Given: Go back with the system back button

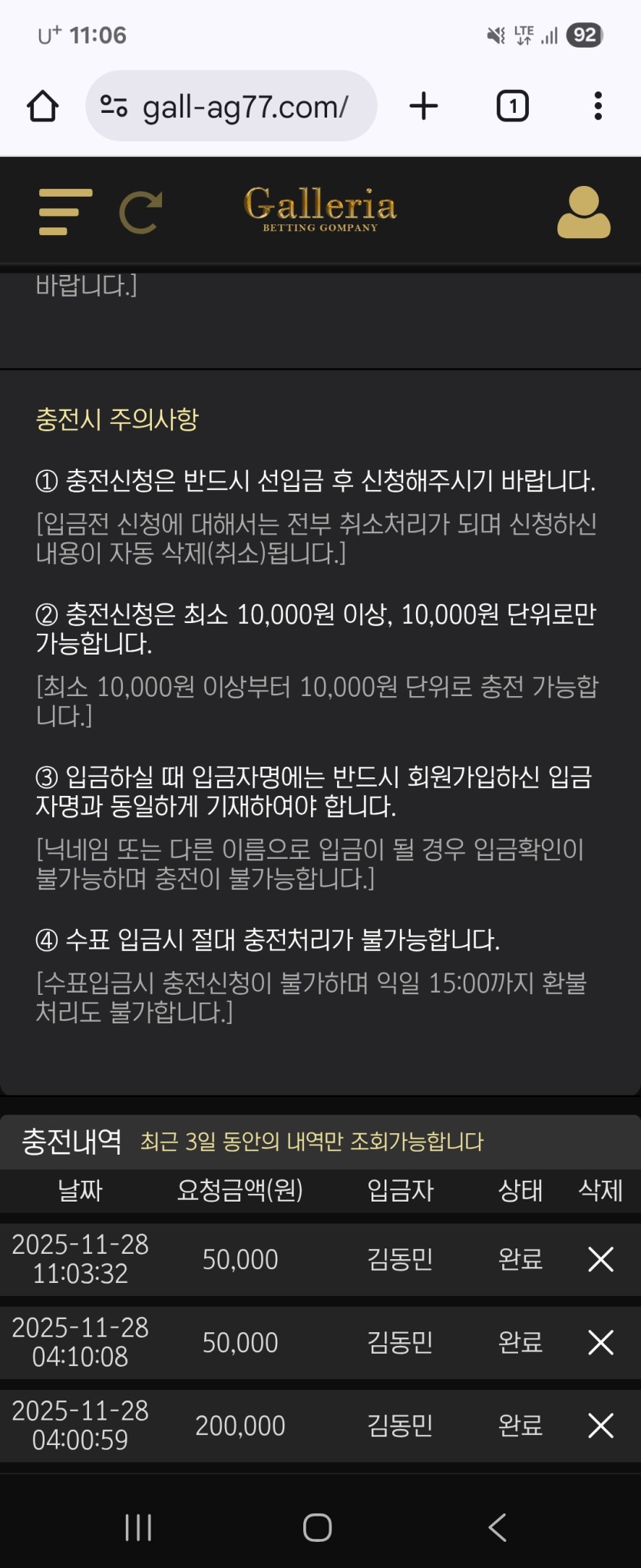Looking at the screenshot, I should [497, 1527].
